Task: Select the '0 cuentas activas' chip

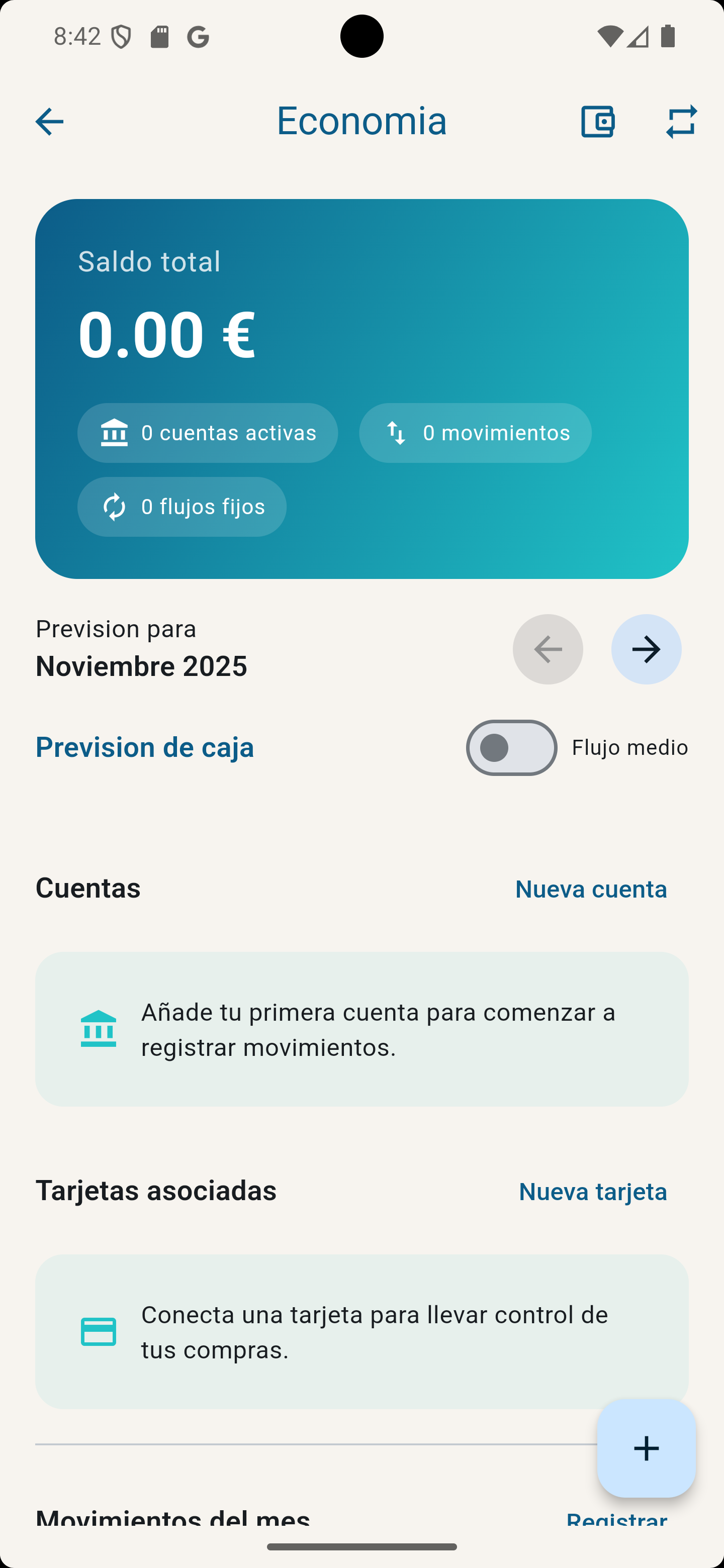Action: [x=208, y=432]
